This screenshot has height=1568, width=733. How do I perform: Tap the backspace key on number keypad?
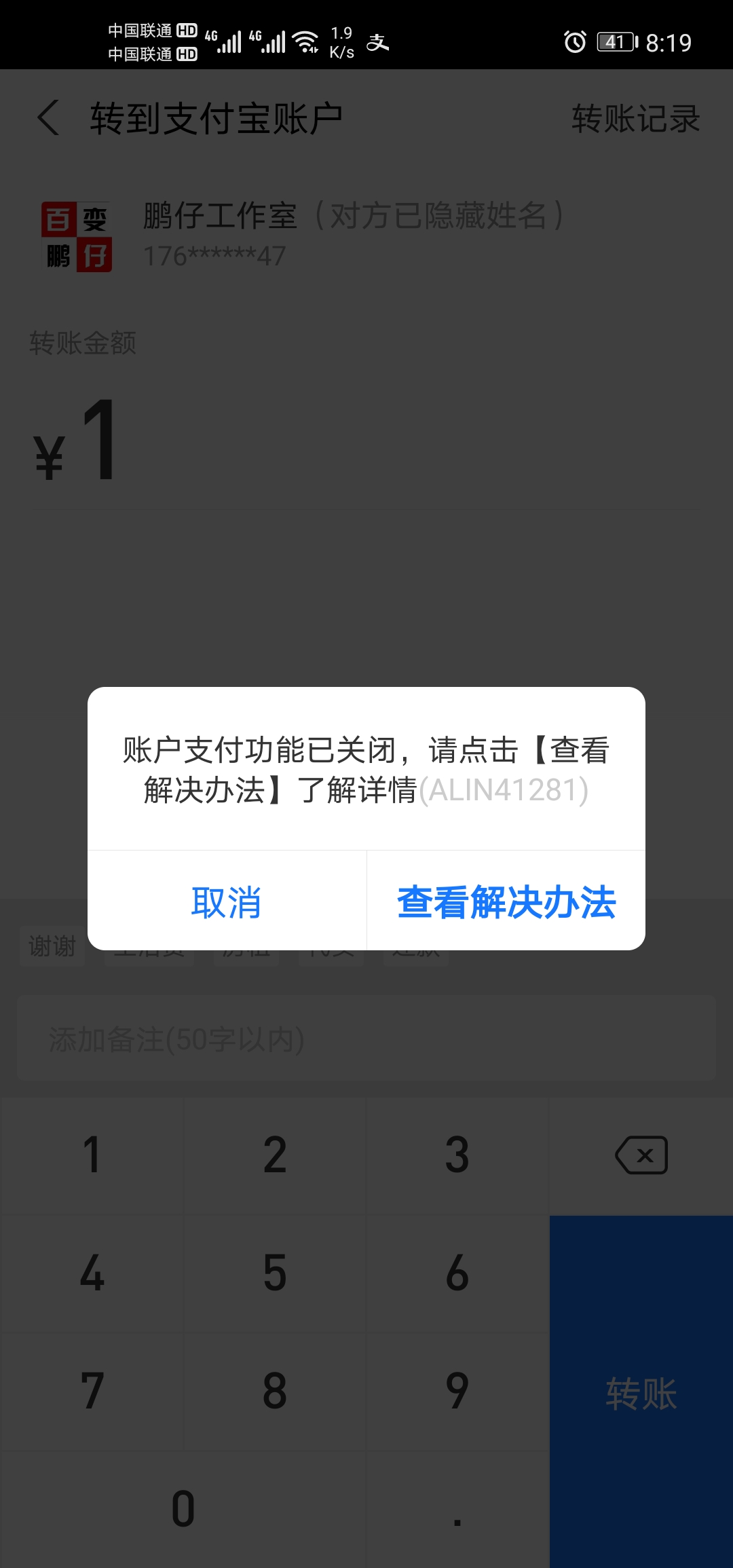(640, 1155)
